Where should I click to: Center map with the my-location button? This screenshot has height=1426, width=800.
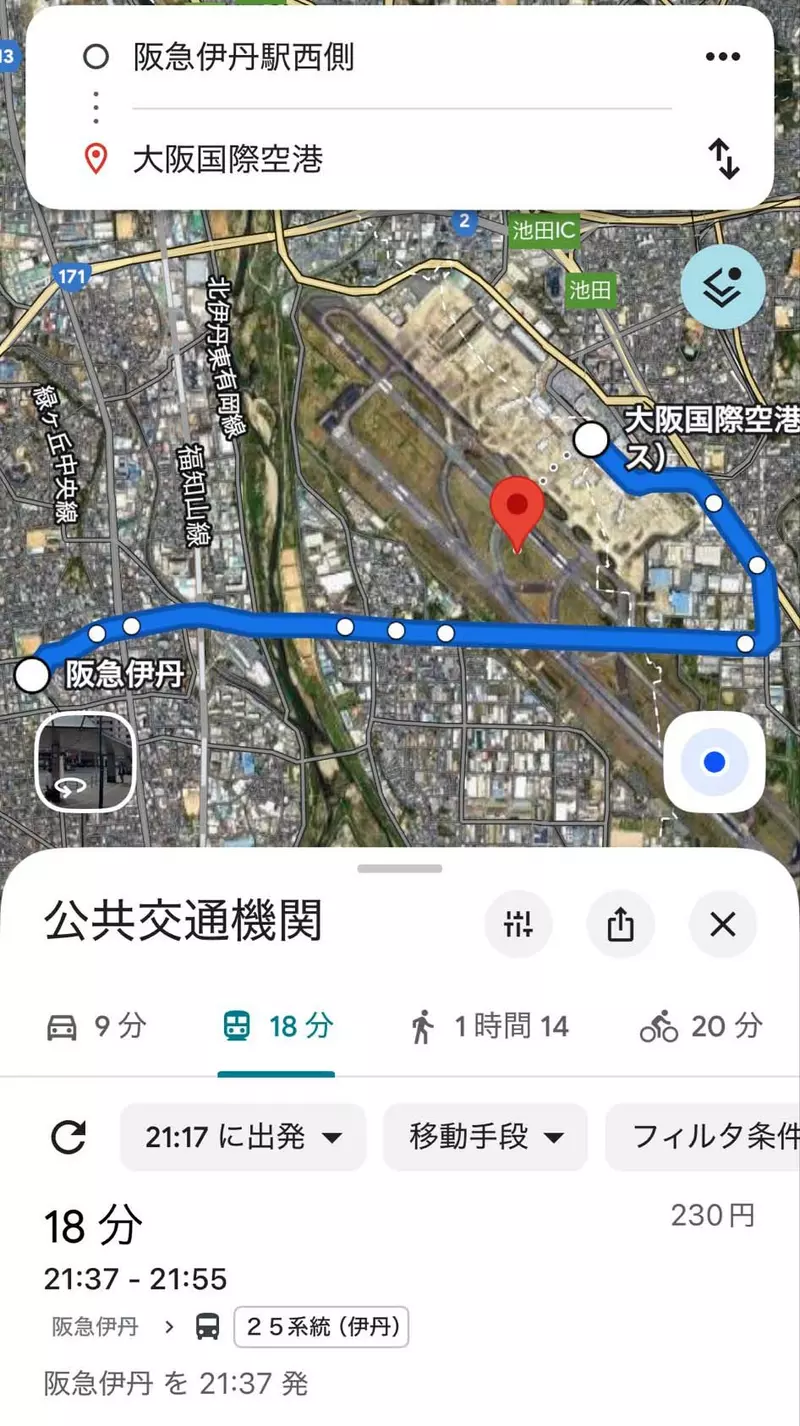point(713,761)
